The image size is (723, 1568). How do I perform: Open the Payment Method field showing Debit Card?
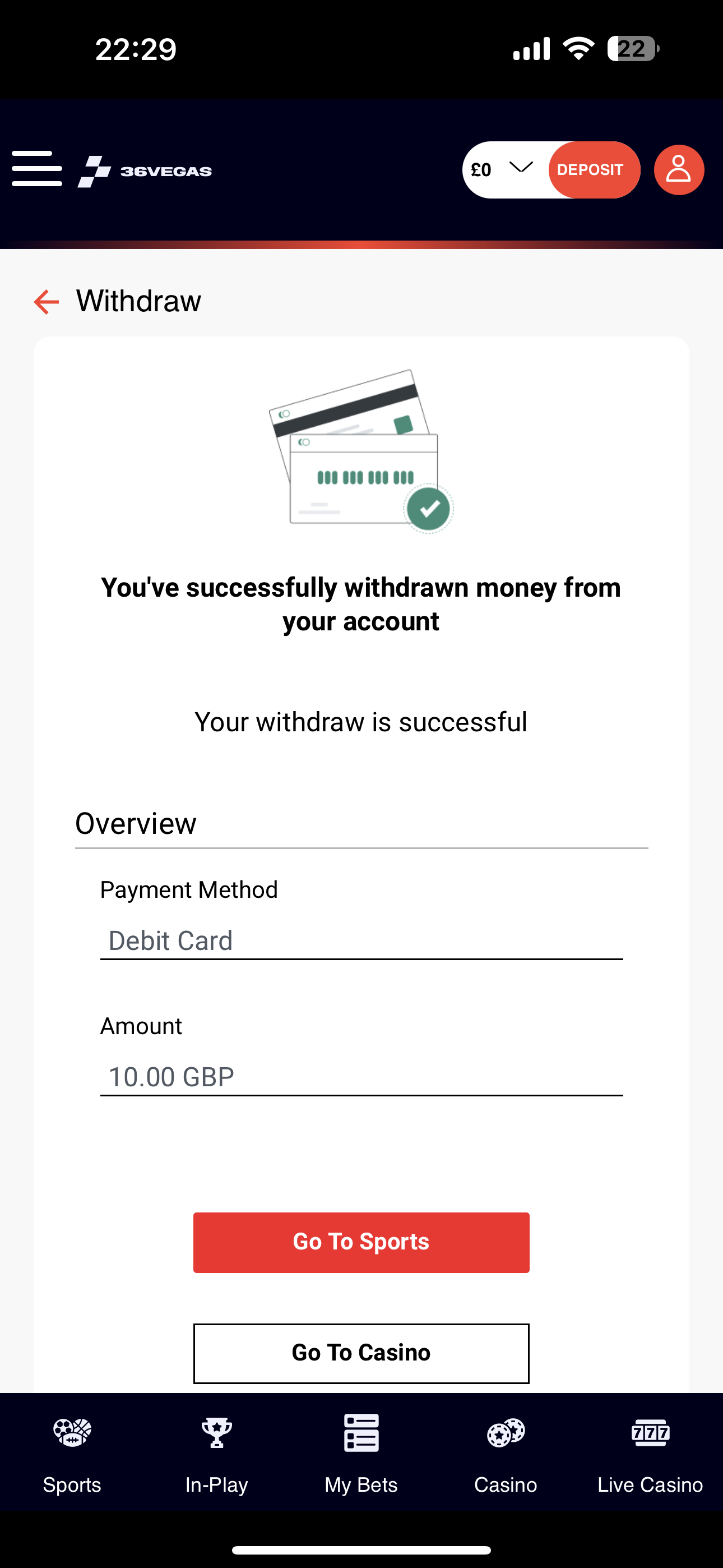tap(361, 940)
